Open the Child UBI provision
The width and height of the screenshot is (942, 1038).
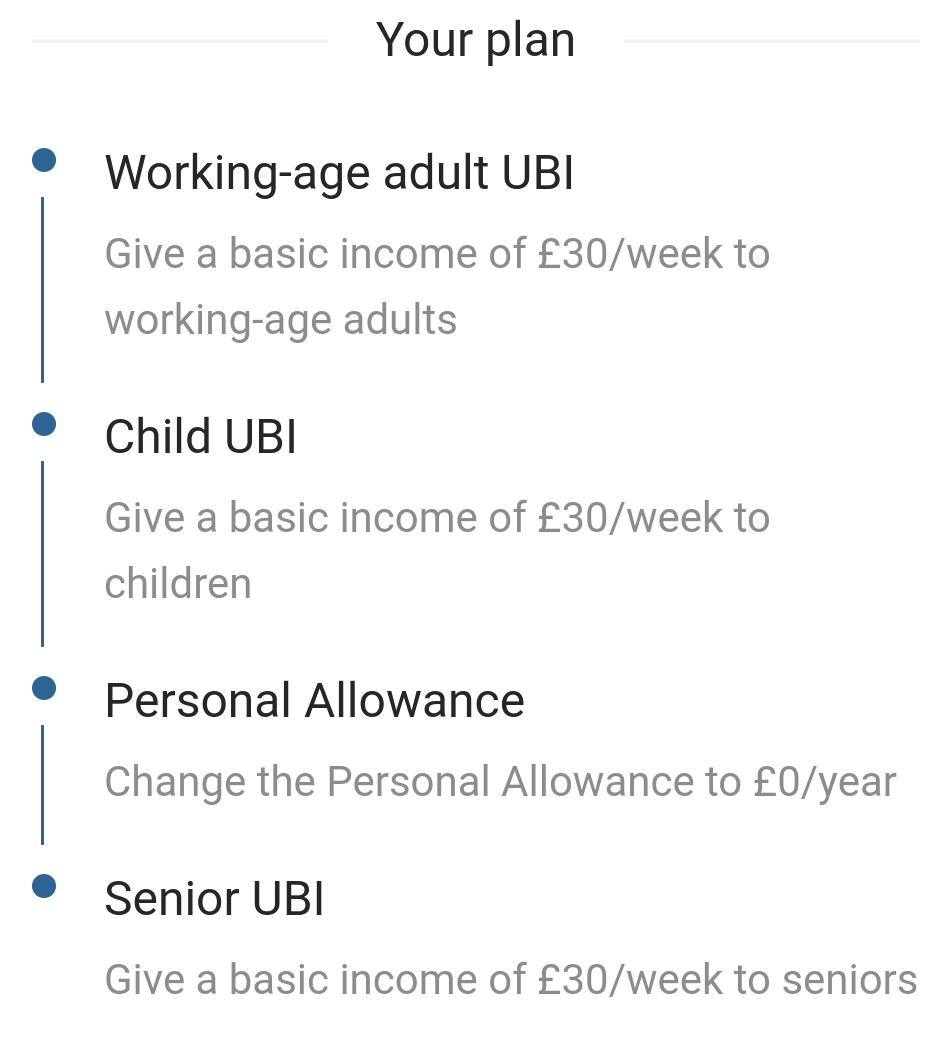(x=200, y=436)
